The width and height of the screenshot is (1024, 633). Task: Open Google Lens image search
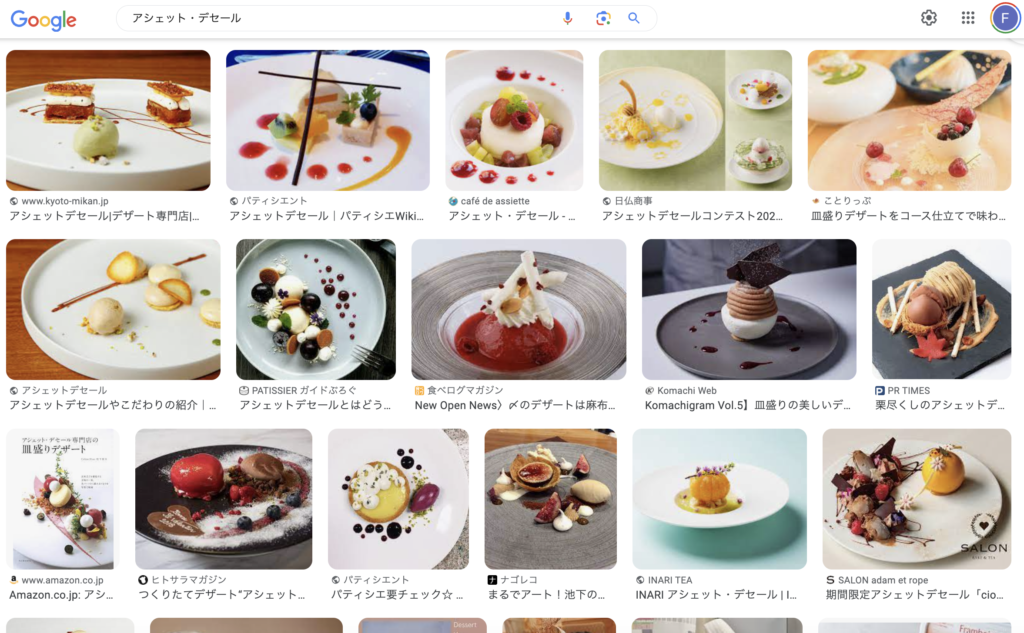[602, 18]
